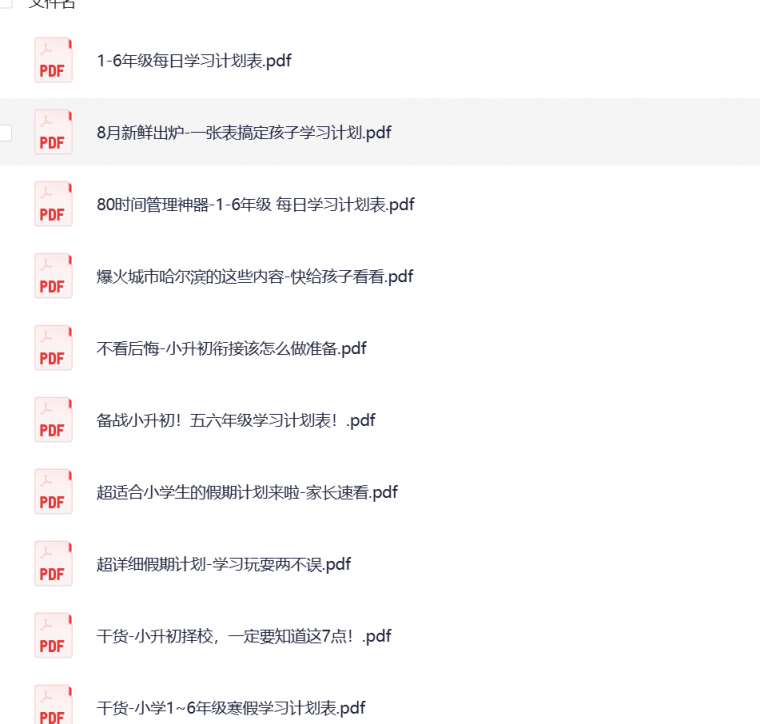This screenshot has height=724, width=760.
Task: Open 1-6年级每日学习计划表.pdf
Action: coord(194,61)
